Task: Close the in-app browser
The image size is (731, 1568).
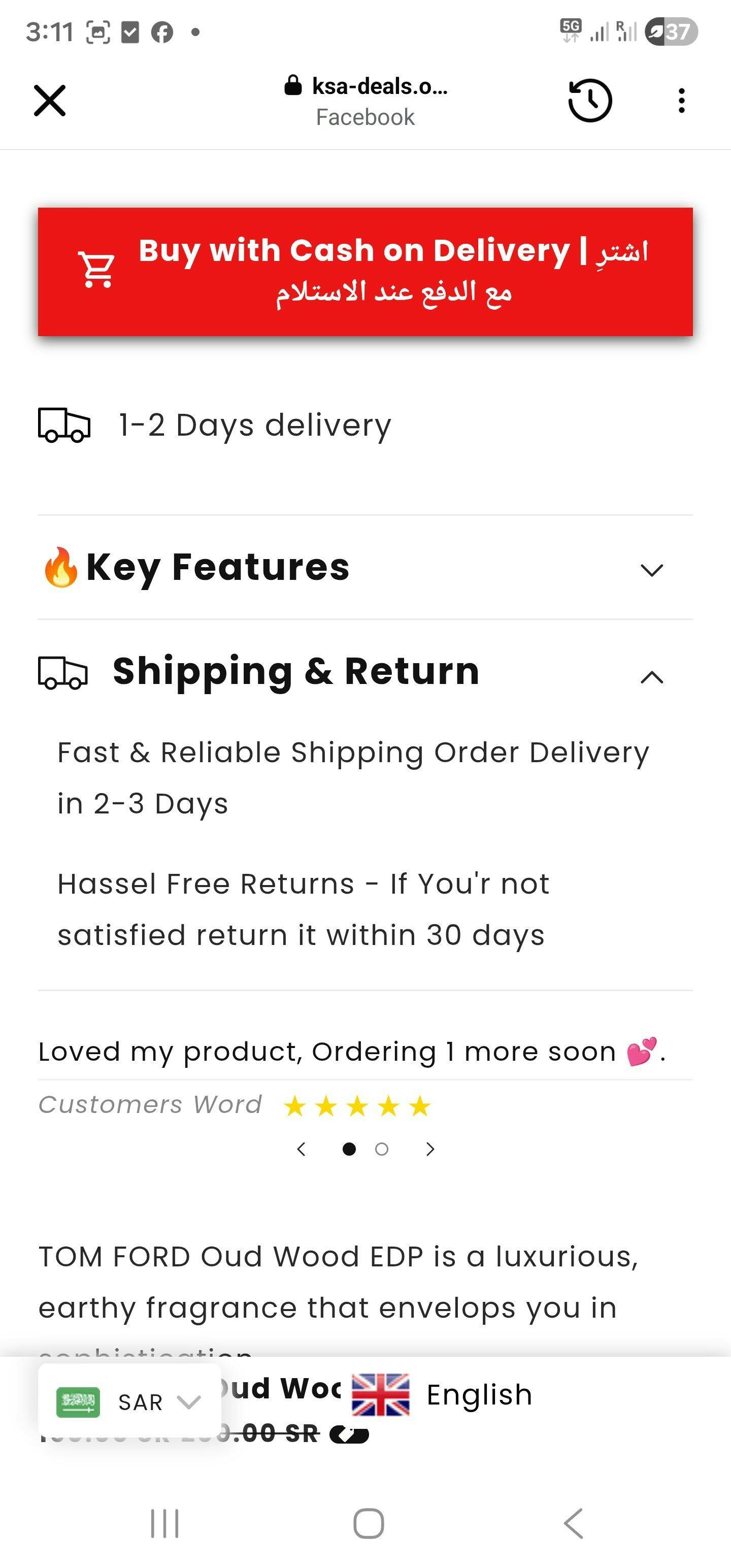Action: tap(49, 101)
